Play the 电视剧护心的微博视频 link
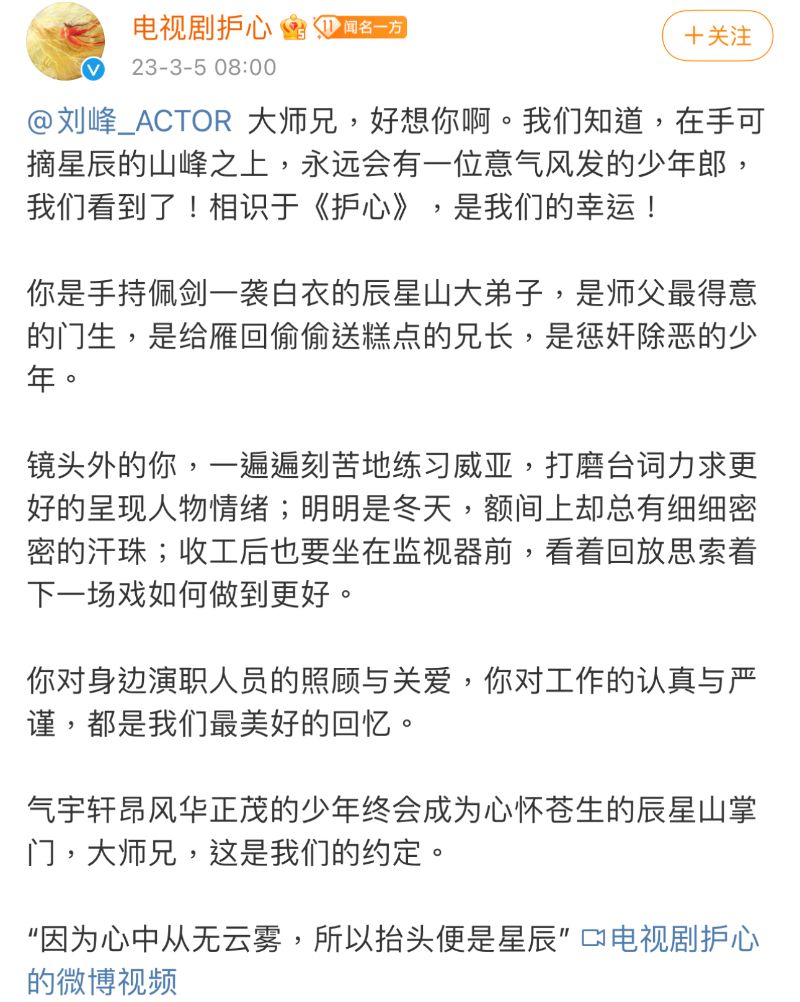This screenshot has width=800, height=1002. point(670,938)
